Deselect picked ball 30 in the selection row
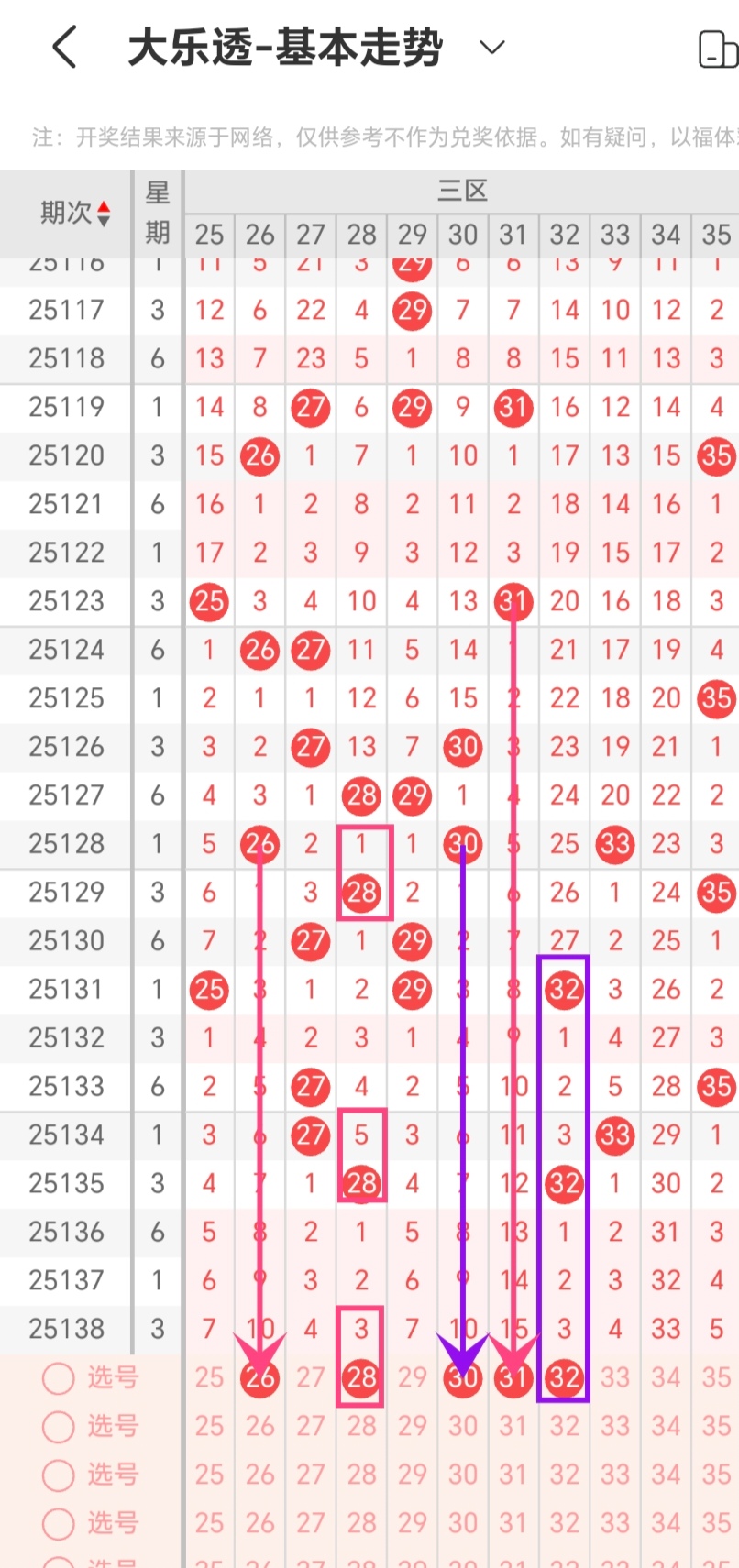The height and width of the screenshot is (1568, 739). [x=463, y=1377]
